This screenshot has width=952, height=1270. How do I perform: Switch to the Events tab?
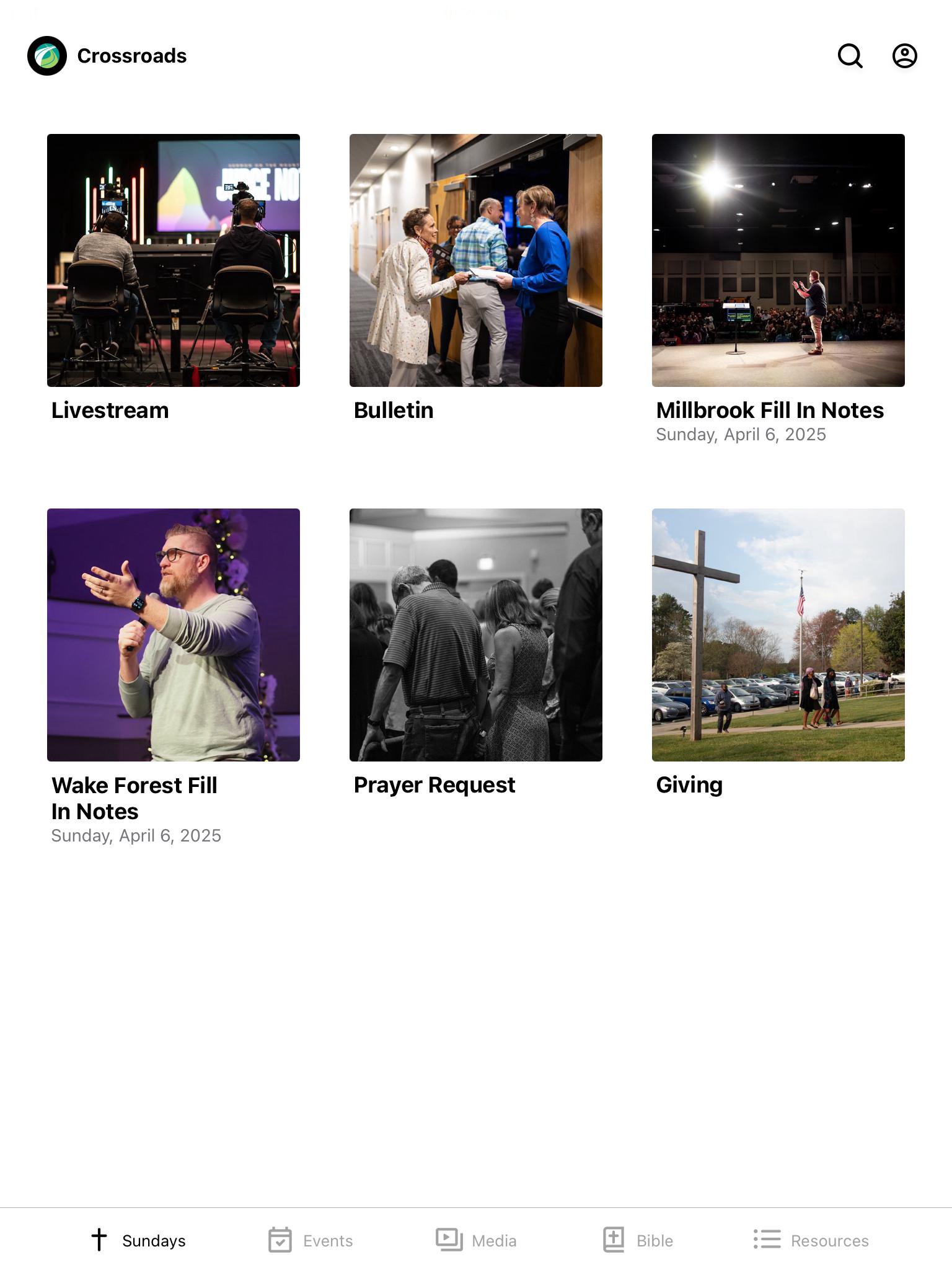pyautogui.click(x=311, y=1240)
